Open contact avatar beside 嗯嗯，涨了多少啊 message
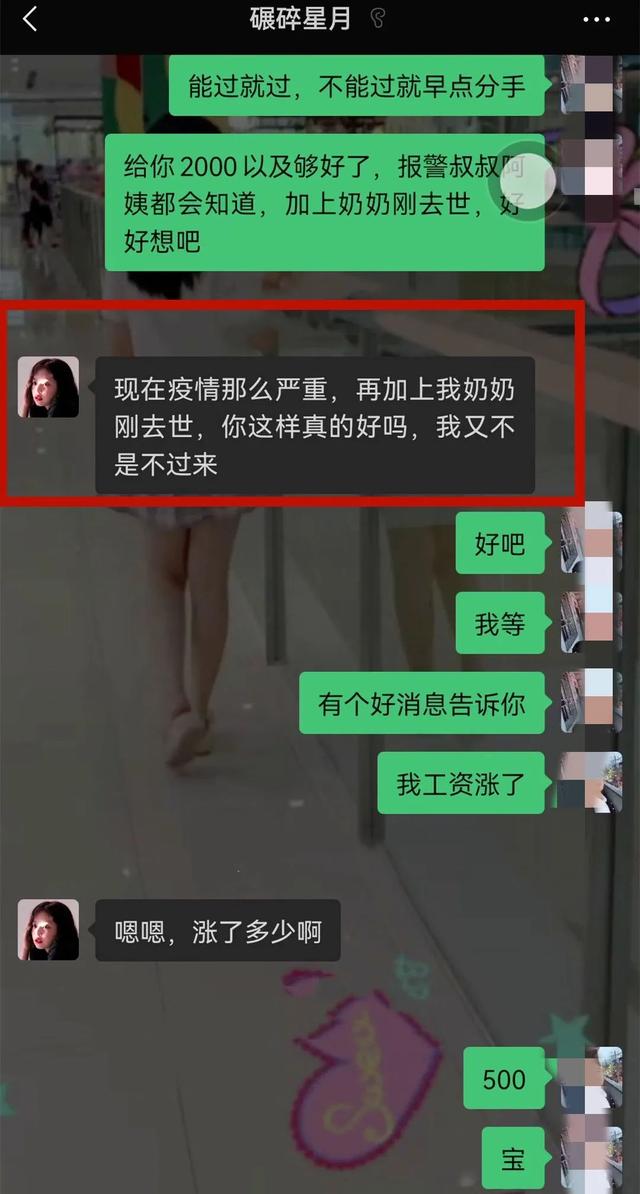 (x=48, y=930)
